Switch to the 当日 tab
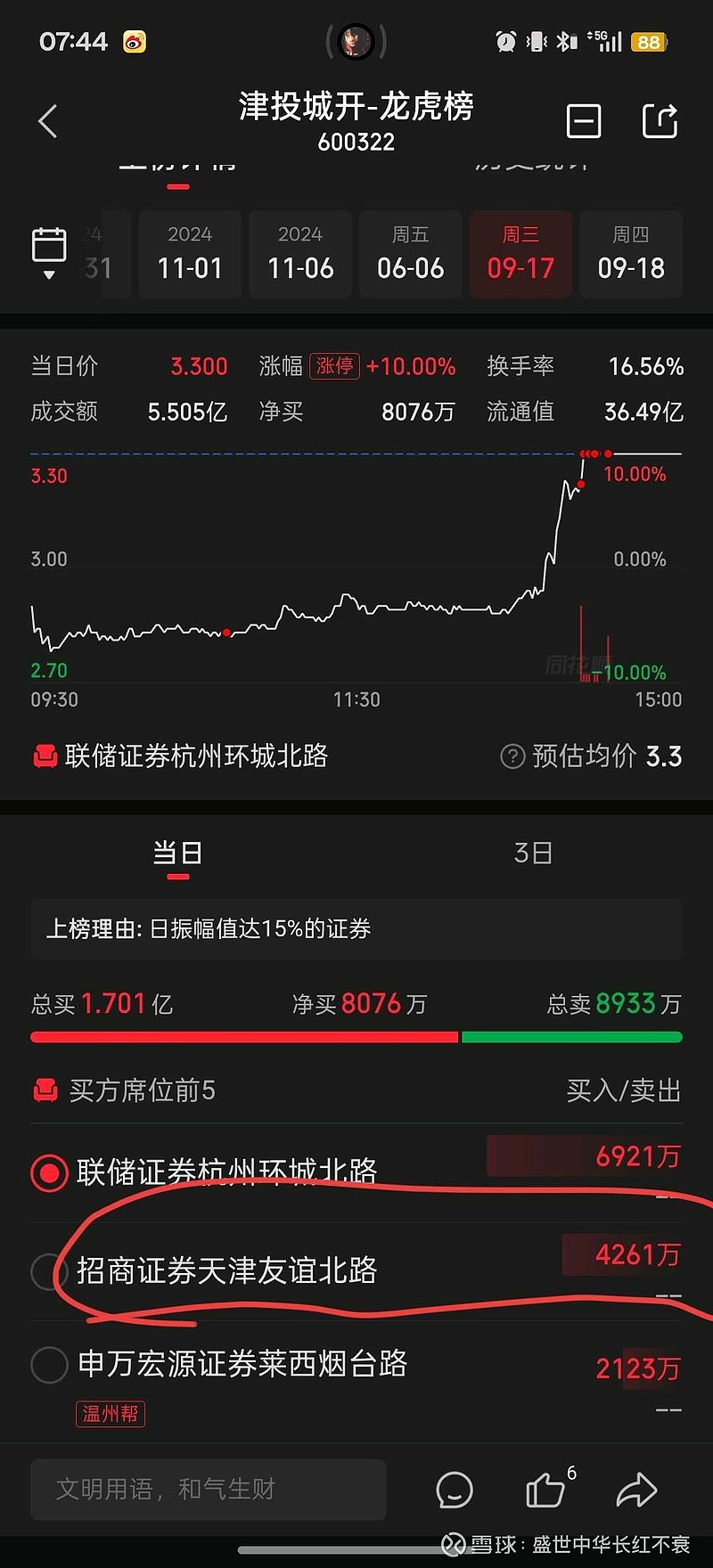Image resolution: width=713 pixels, height=1568 pixels. 177,853
